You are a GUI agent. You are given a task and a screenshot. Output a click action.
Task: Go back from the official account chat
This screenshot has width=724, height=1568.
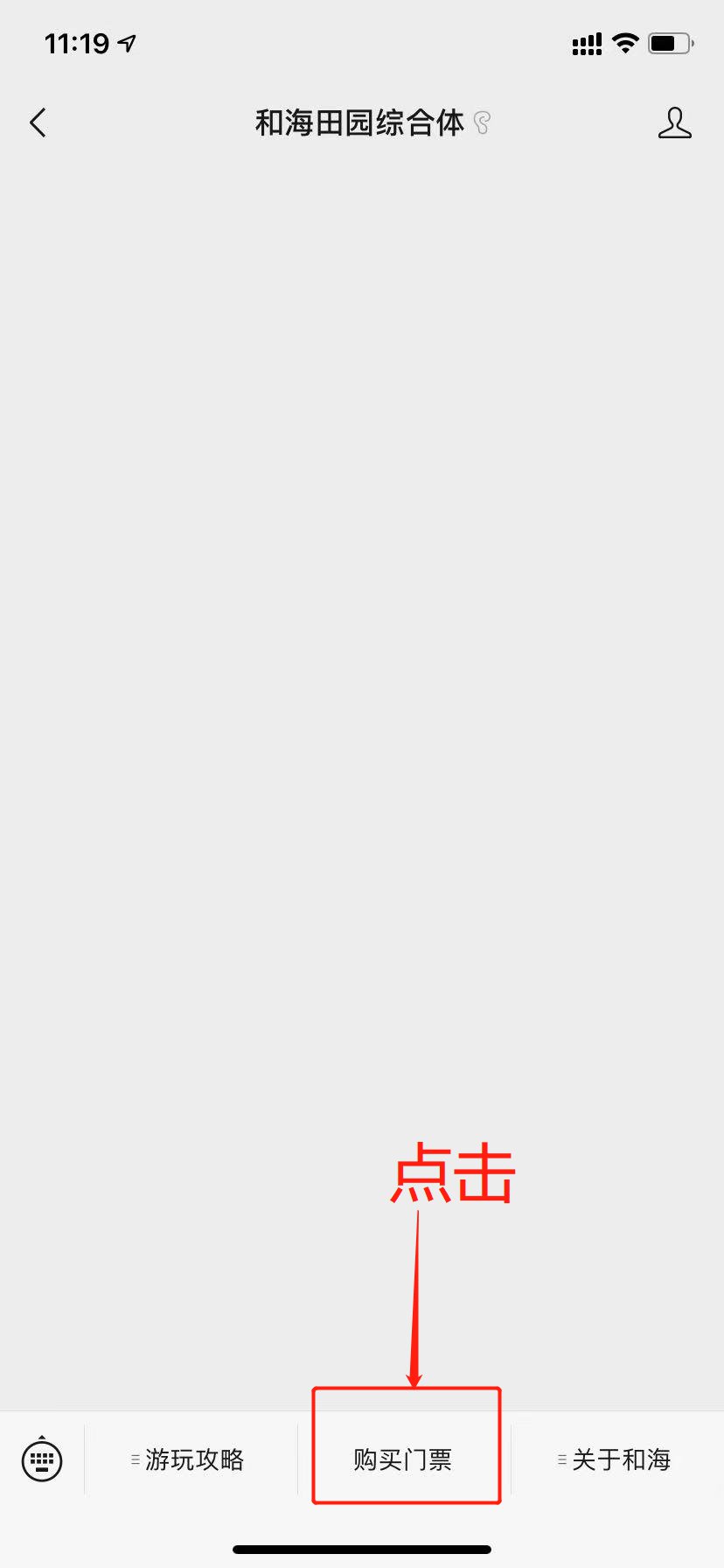38,123
